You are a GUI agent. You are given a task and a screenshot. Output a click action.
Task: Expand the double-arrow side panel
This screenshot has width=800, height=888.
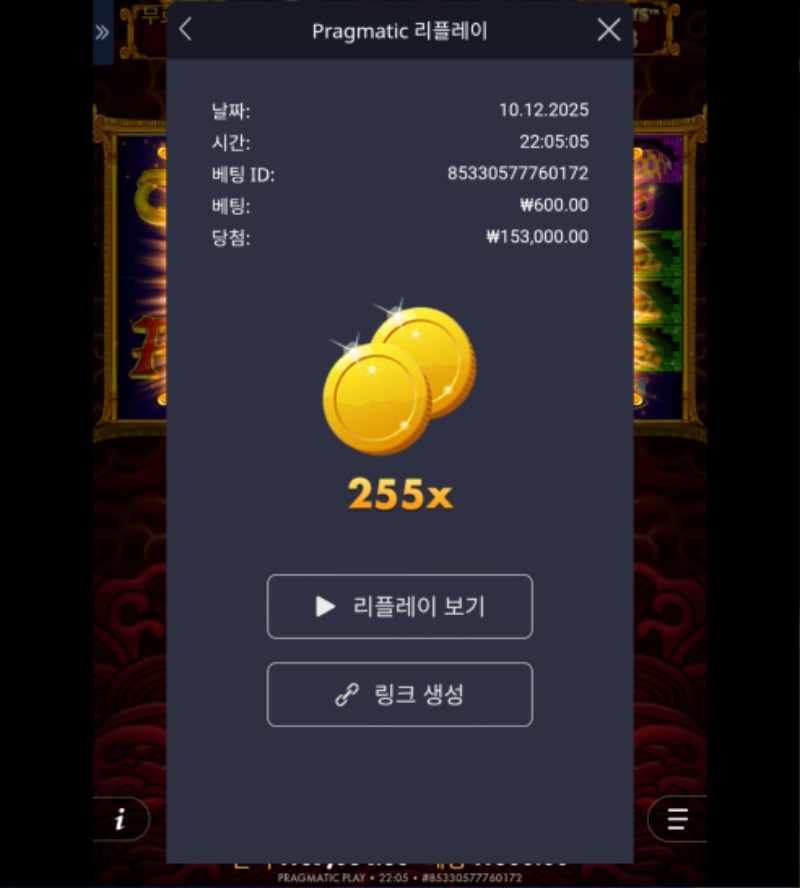(102, 32)
